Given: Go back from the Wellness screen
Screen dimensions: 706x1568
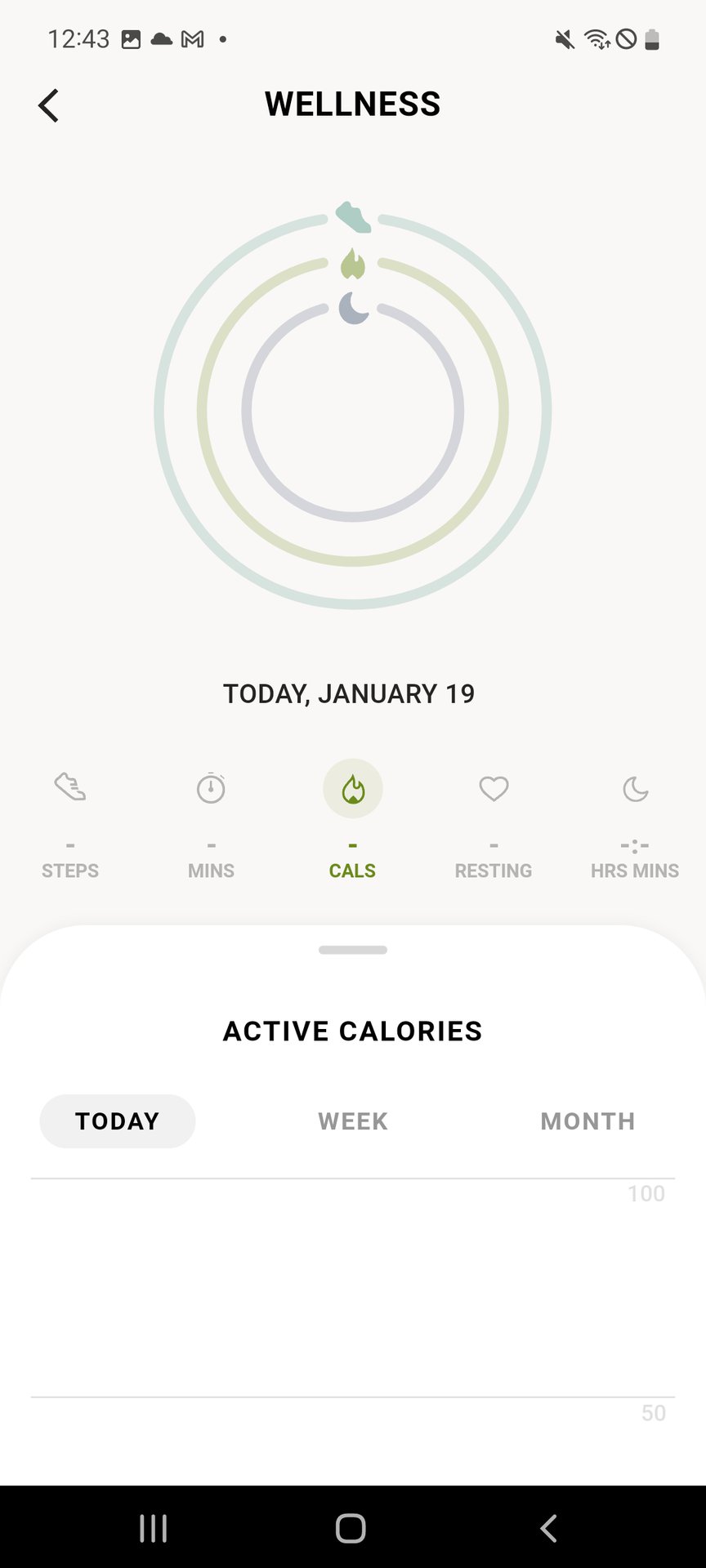Looking at the screenshot, I should [x=49, y=105].
